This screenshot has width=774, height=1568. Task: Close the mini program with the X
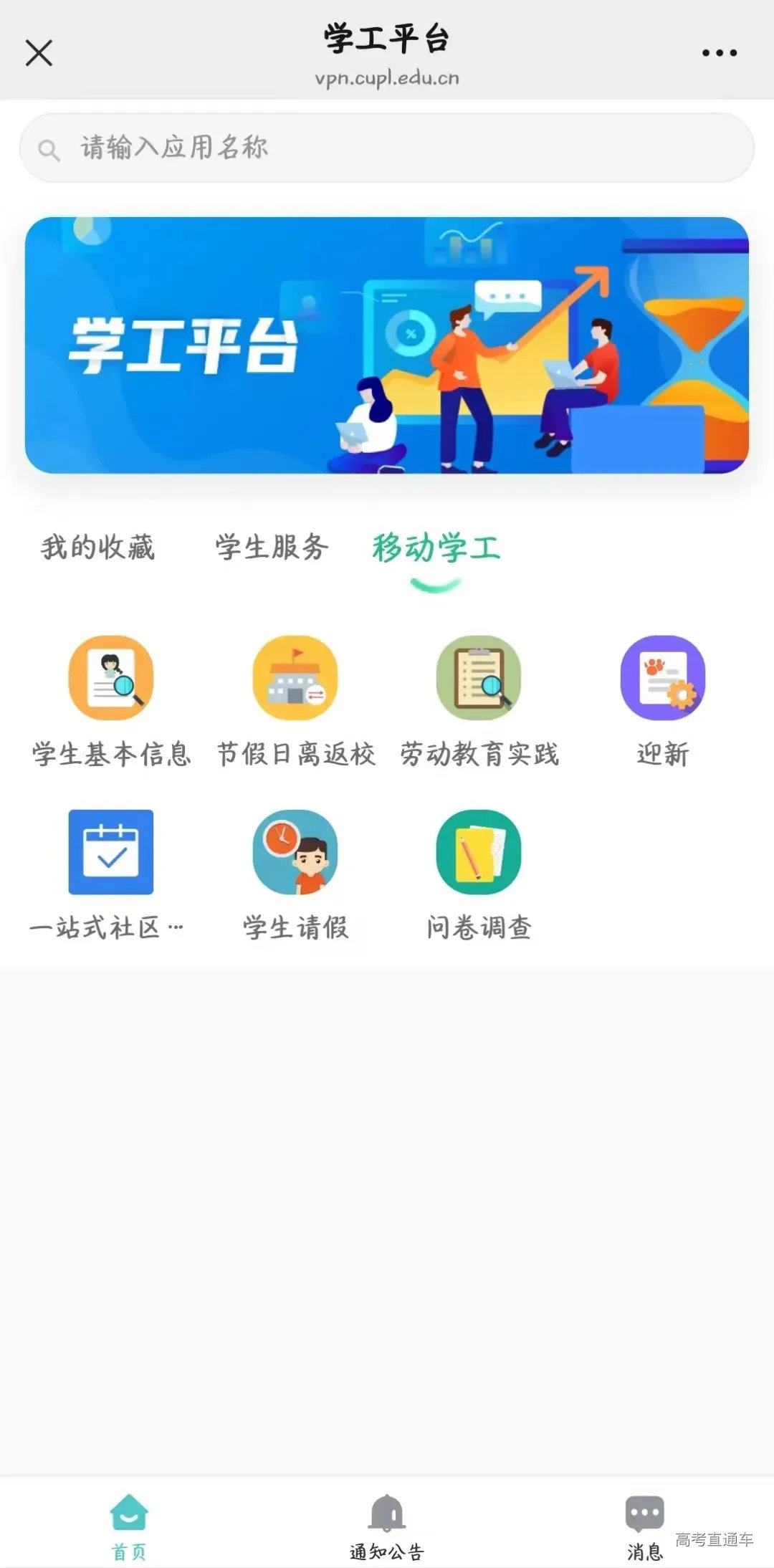pos(39,52)
